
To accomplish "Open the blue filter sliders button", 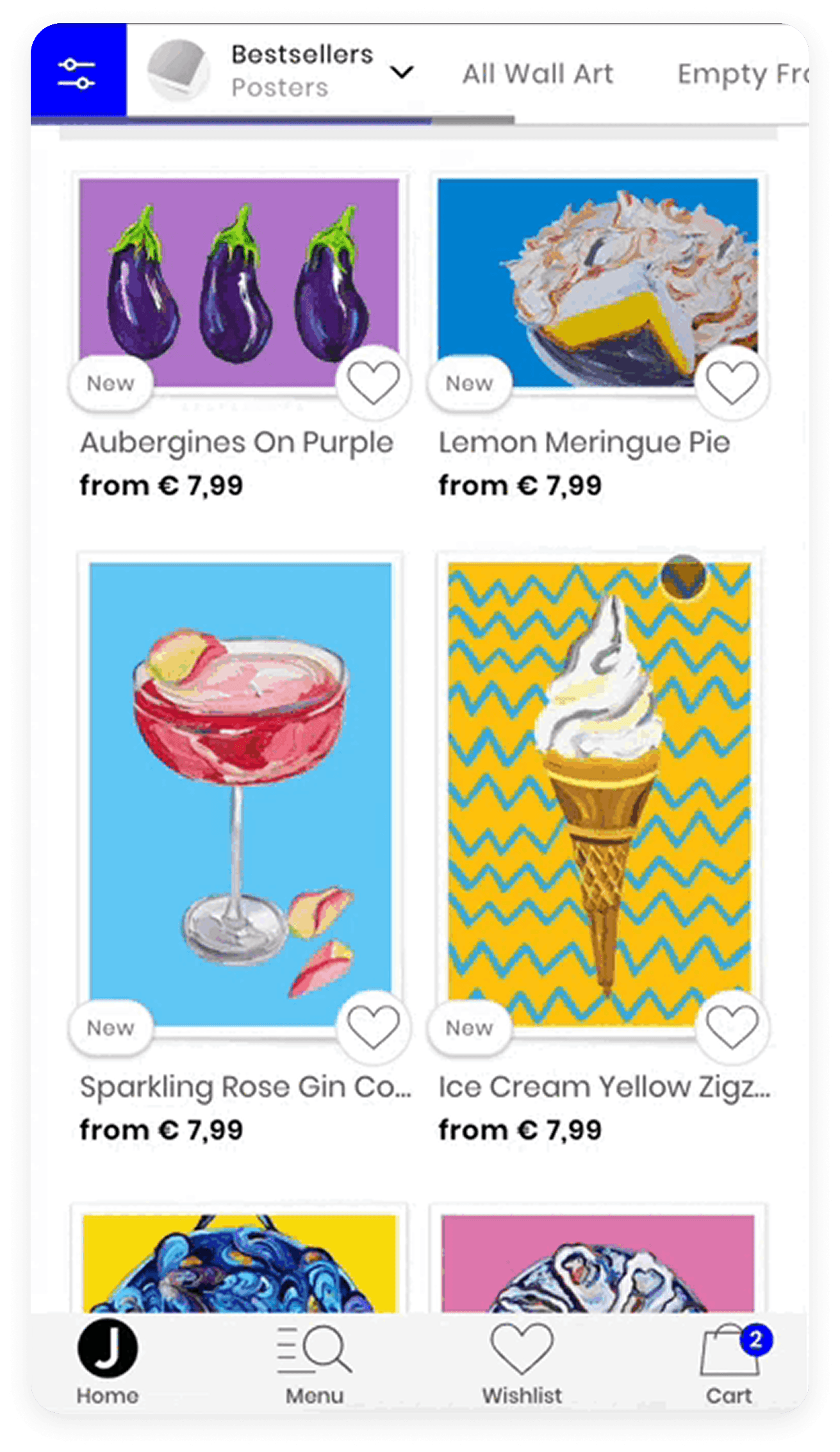I will tap(78, 72).
